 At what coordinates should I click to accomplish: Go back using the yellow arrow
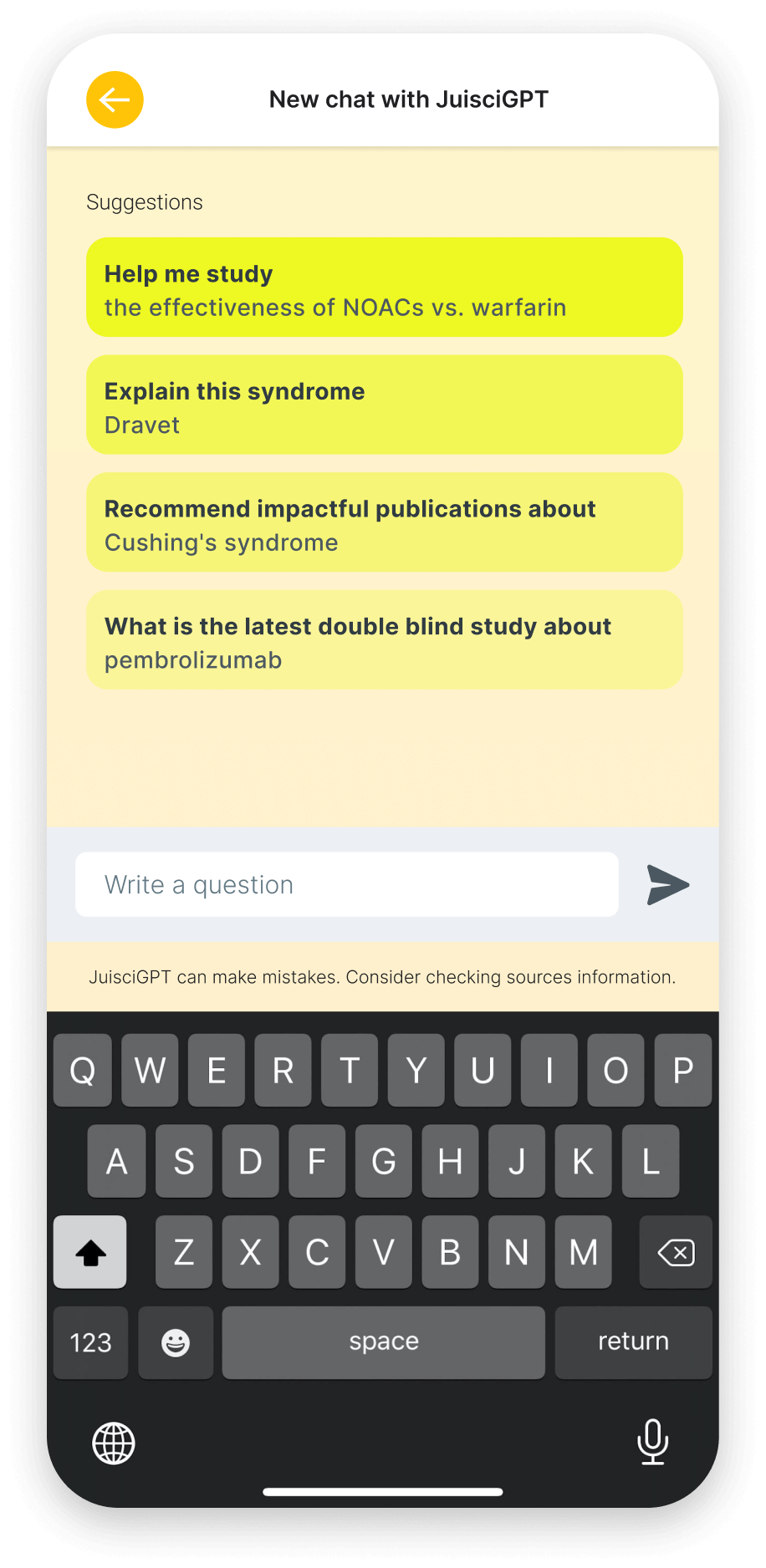coord(115,100)
